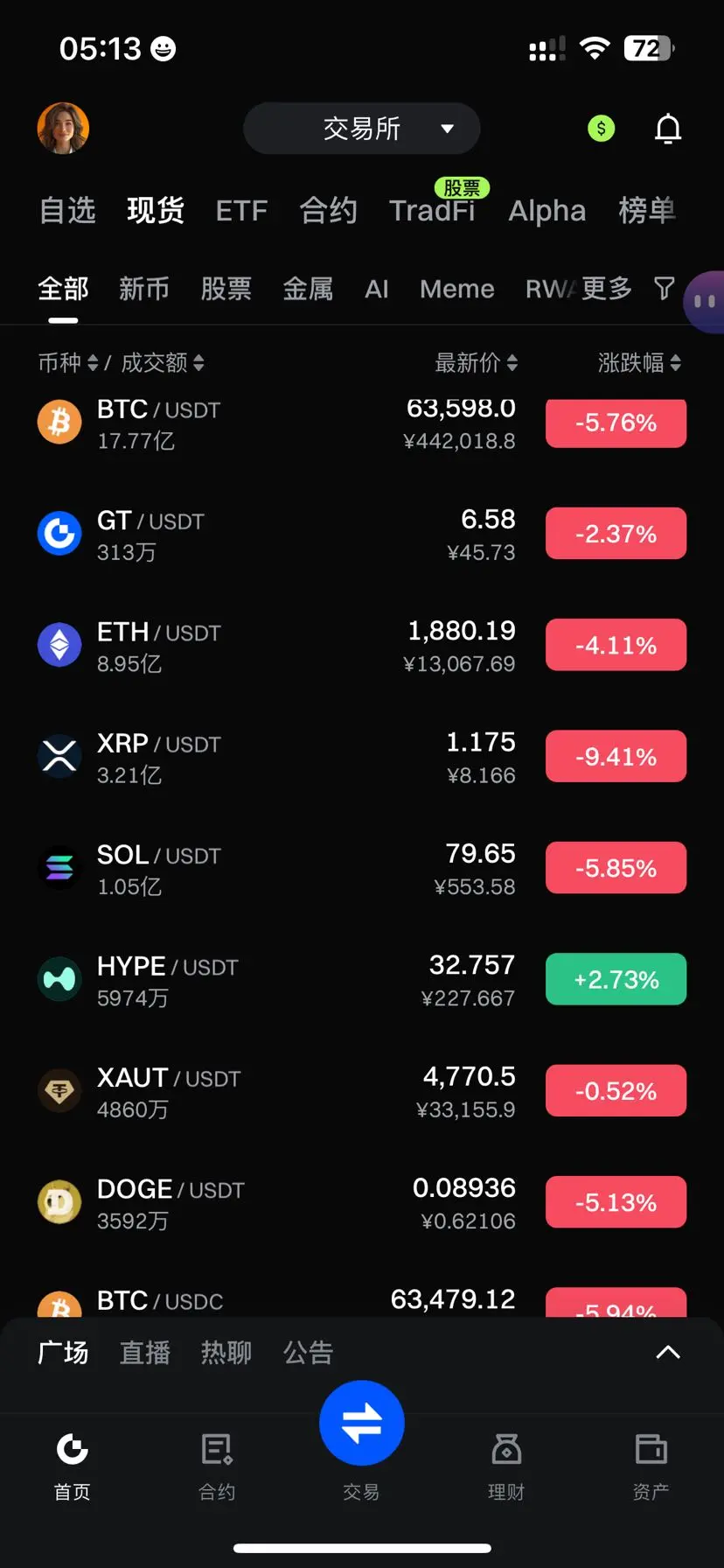
Task: Switch to the 理财 tab
Action: tap(506, 1466)
